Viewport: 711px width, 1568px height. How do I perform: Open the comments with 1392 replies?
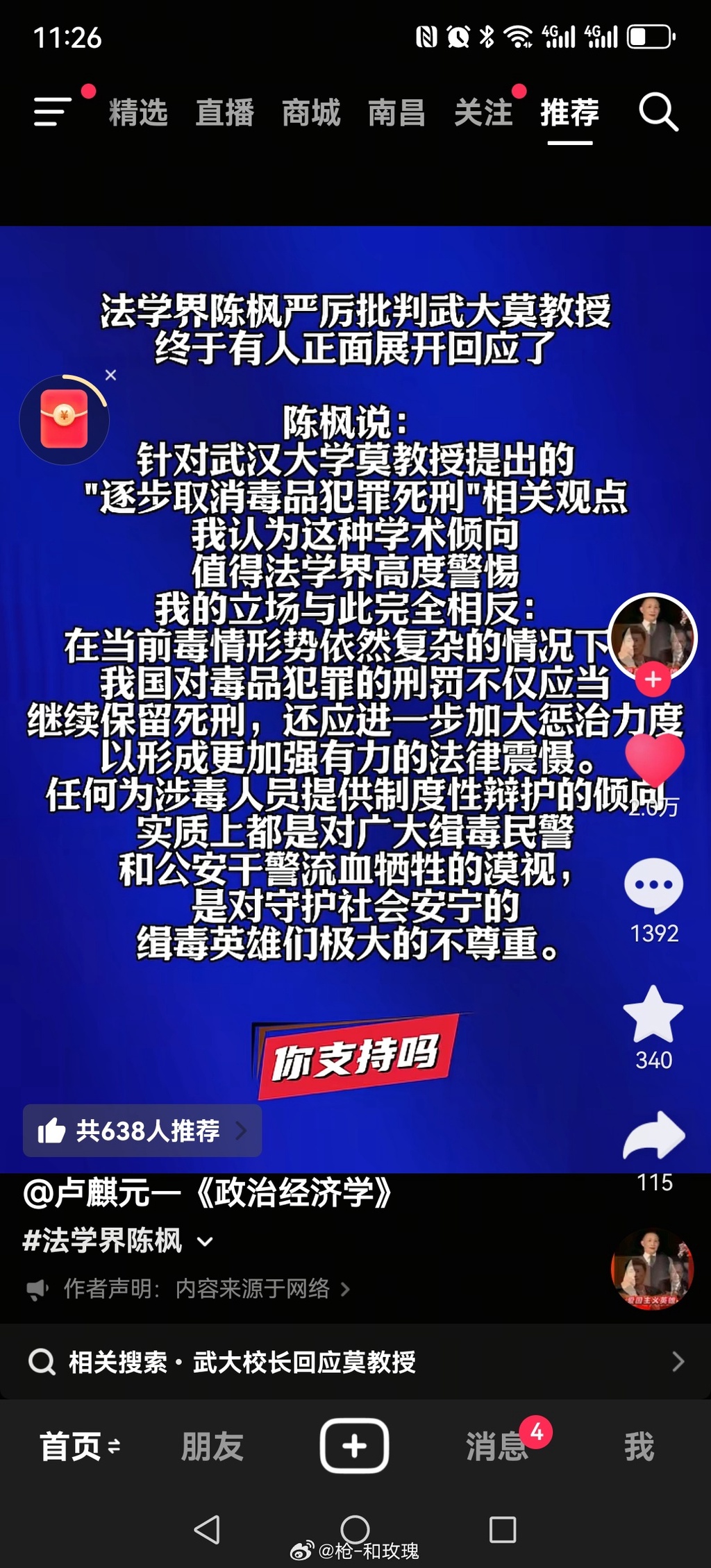pyautogui.click(x=653, y=886)
